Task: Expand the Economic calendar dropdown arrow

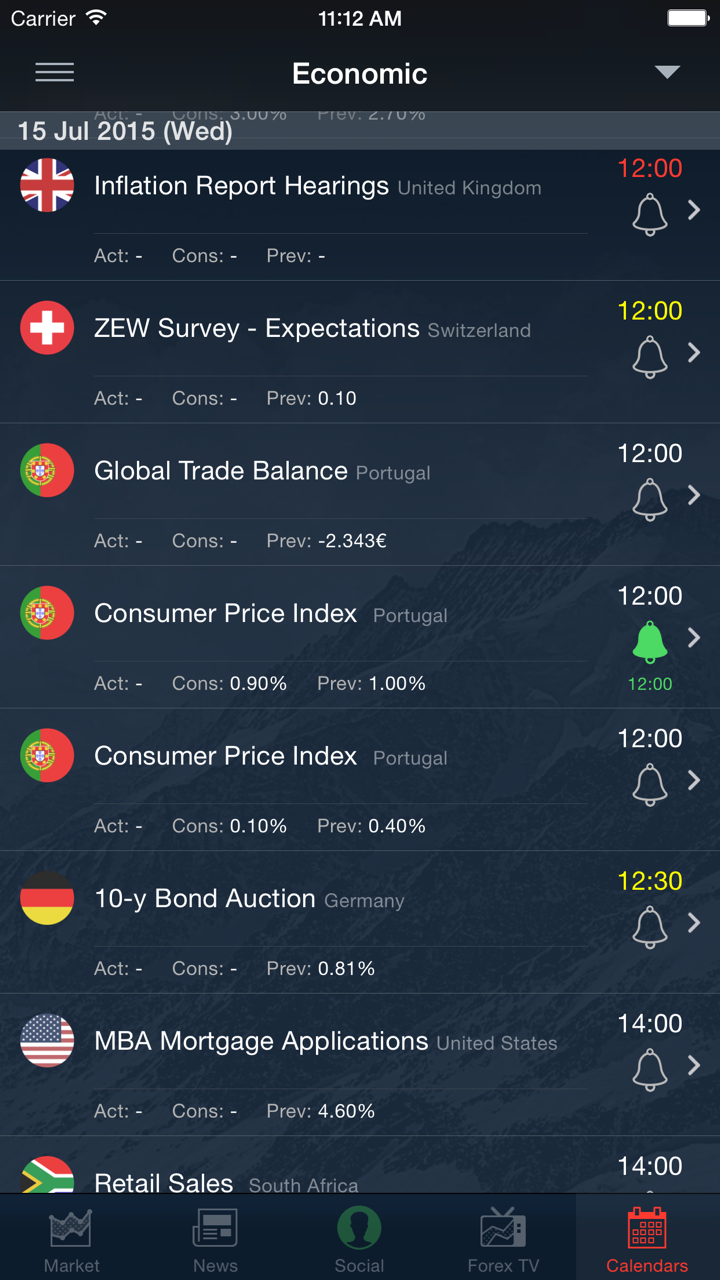Action: (667, 72)
